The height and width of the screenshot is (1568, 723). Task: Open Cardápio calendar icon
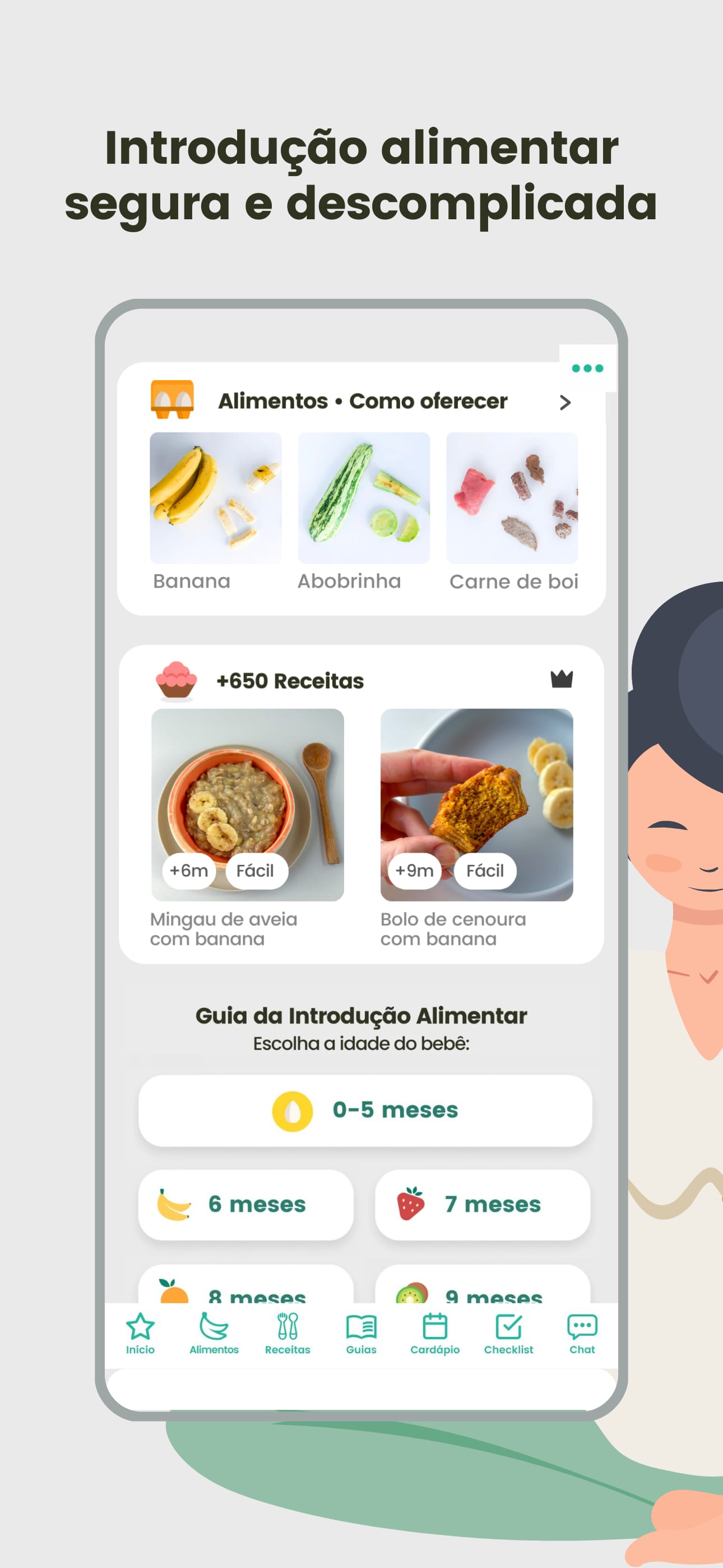click(435, 1326)
